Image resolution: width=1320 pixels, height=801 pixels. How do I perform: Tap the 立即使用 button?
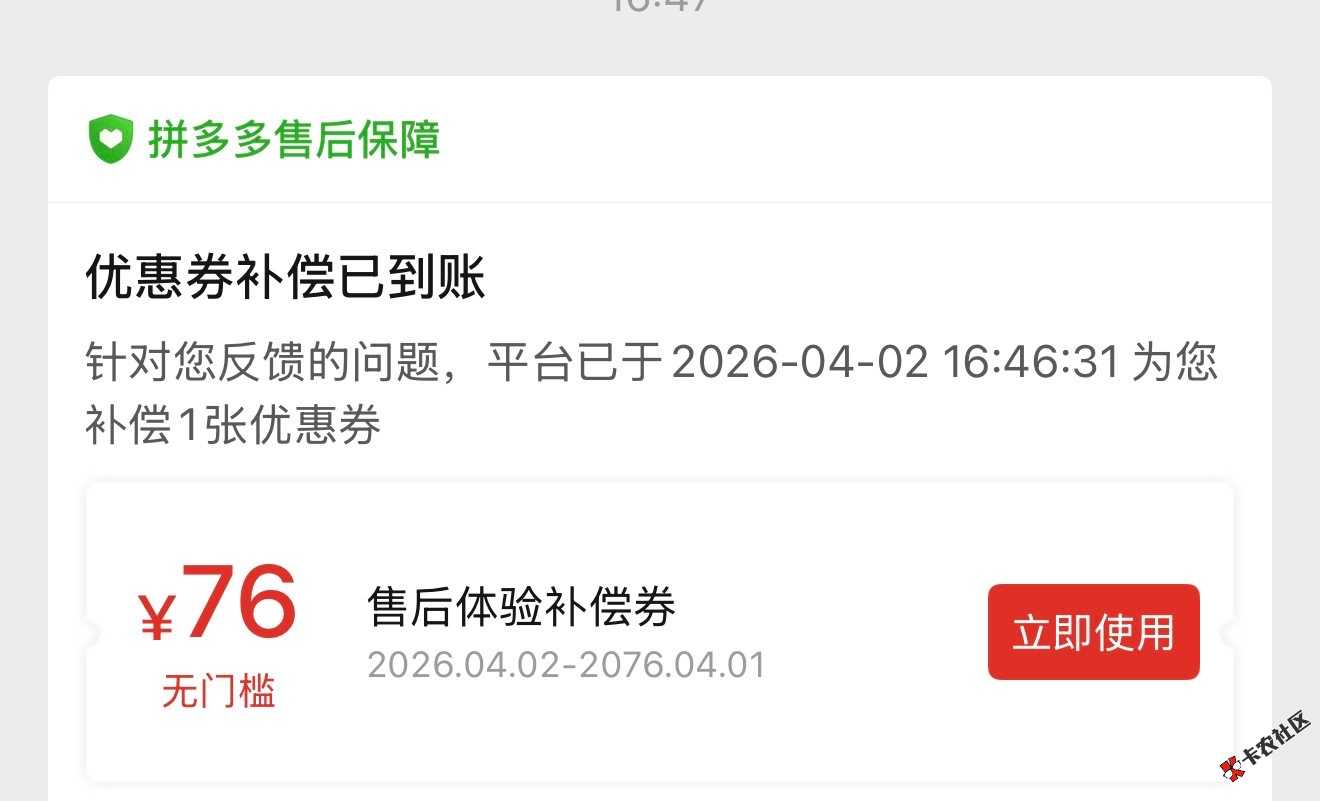[1093, 633]
